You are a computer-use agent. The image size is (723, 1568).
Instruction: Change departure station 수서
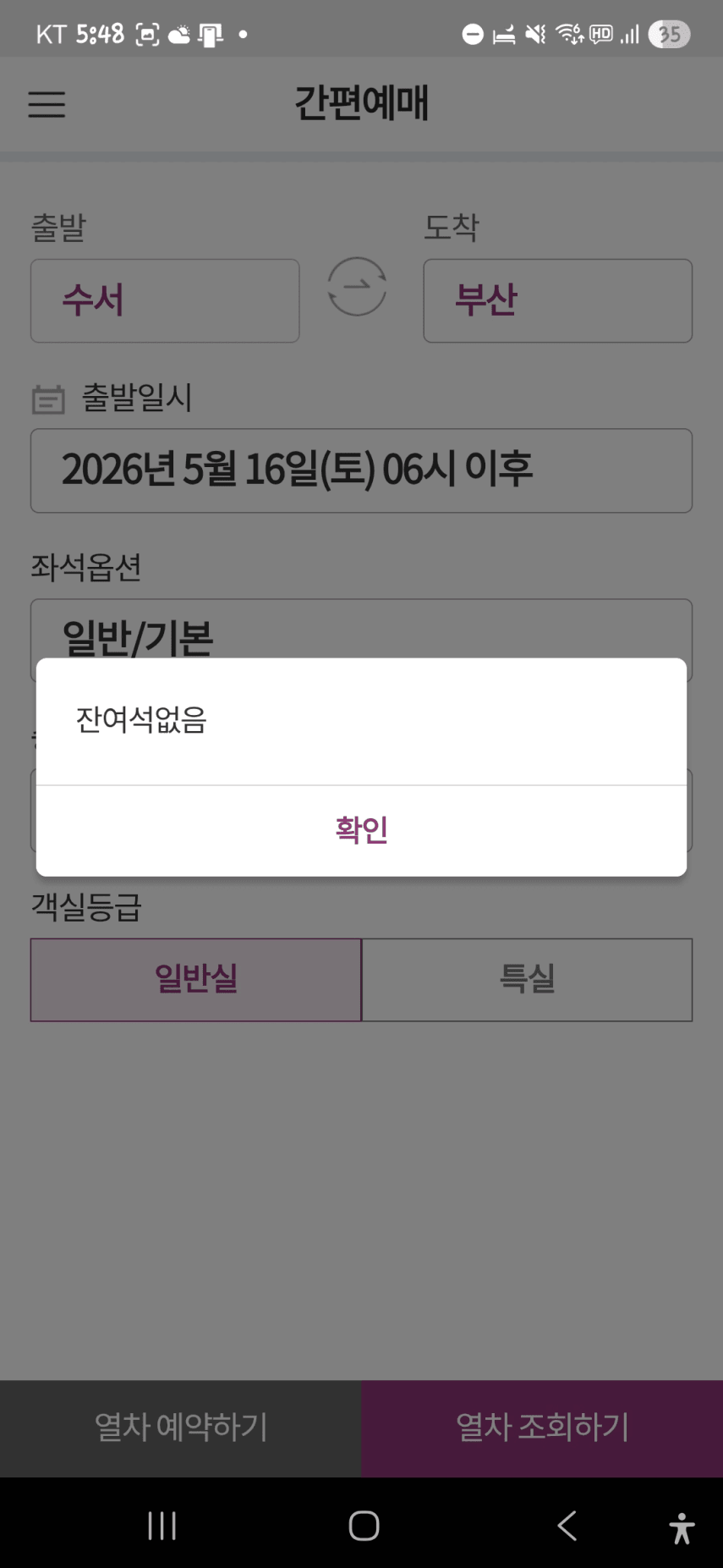pyautogui.click(x=165, y=300)
